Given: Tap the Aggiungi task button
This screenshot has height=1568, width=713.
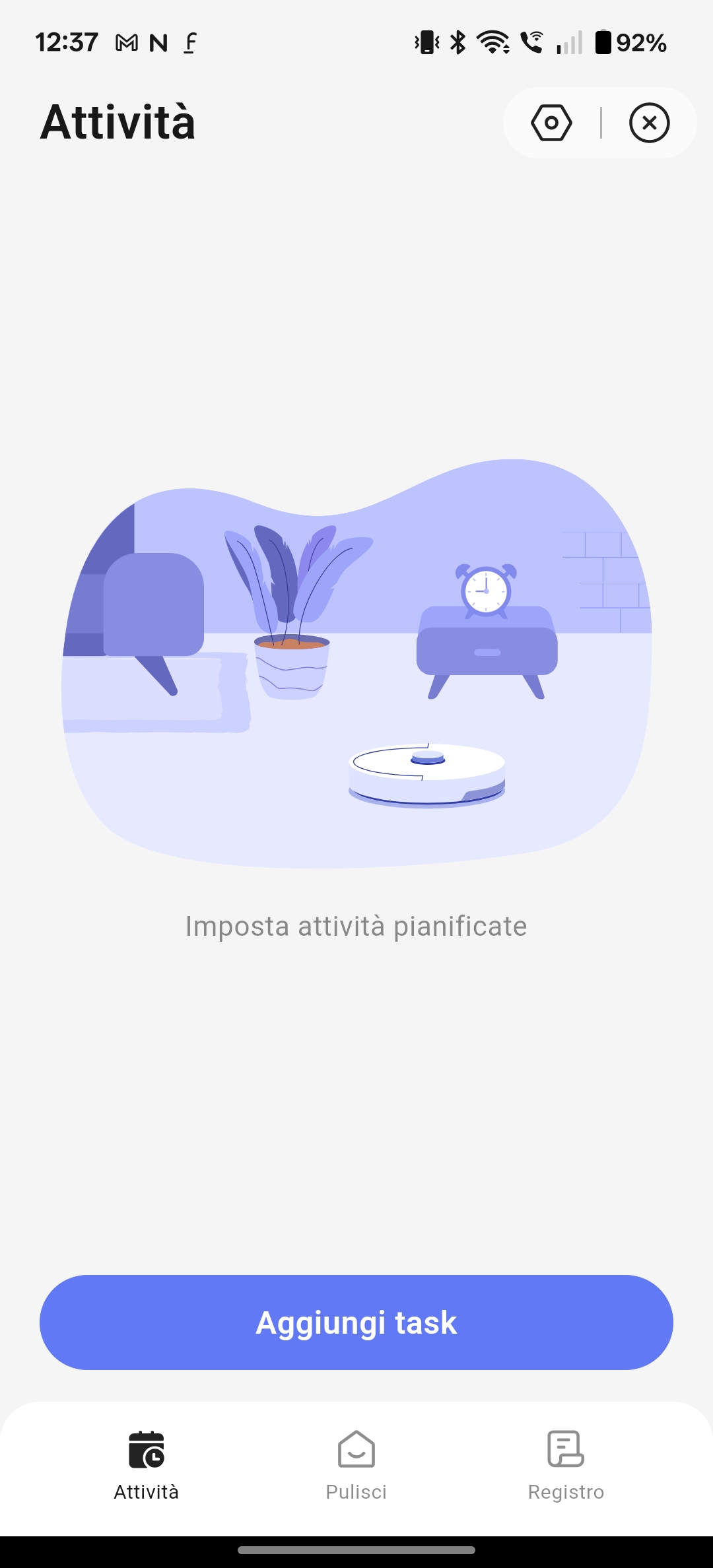Looking at the screenshot, I should point(356,1323).
